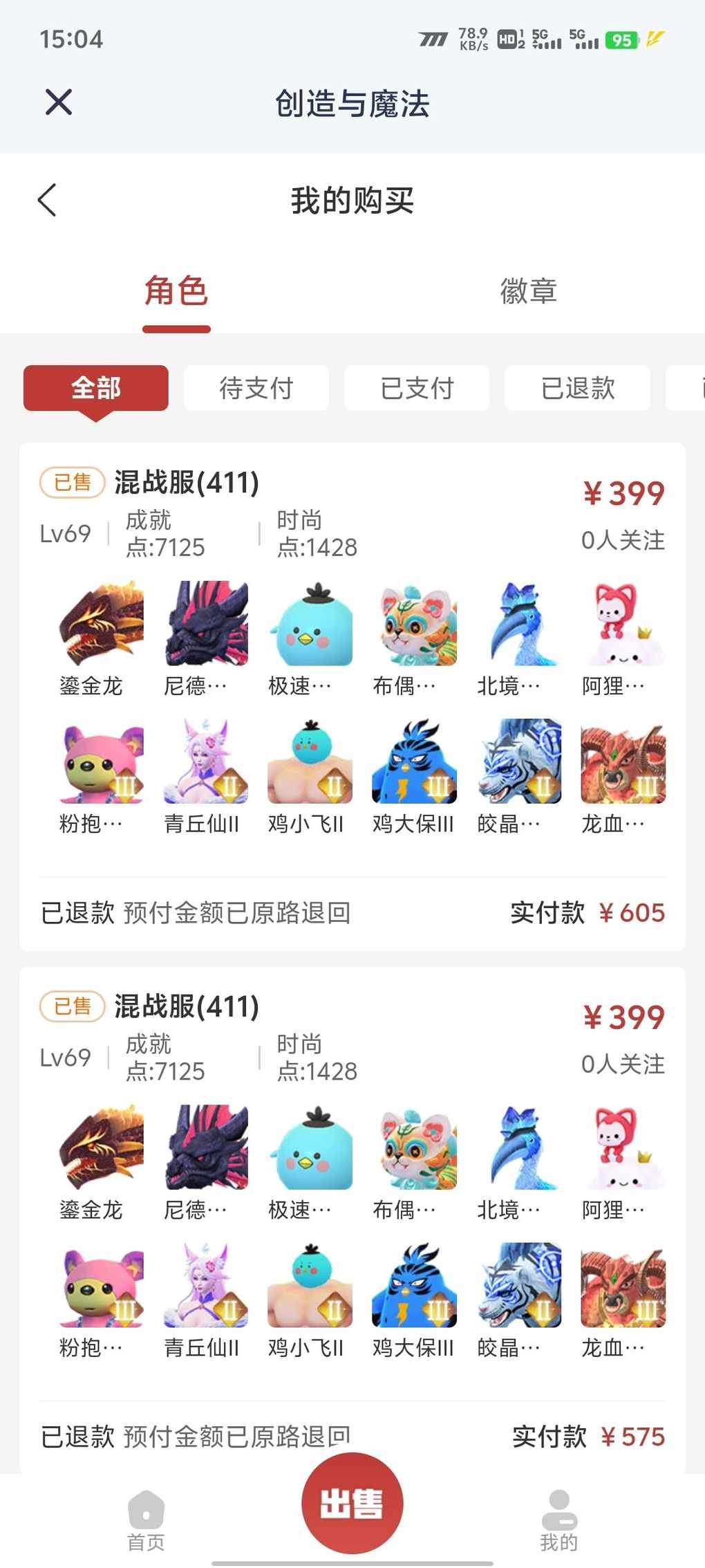Switch to the 徽章 tab

(528, 291)
